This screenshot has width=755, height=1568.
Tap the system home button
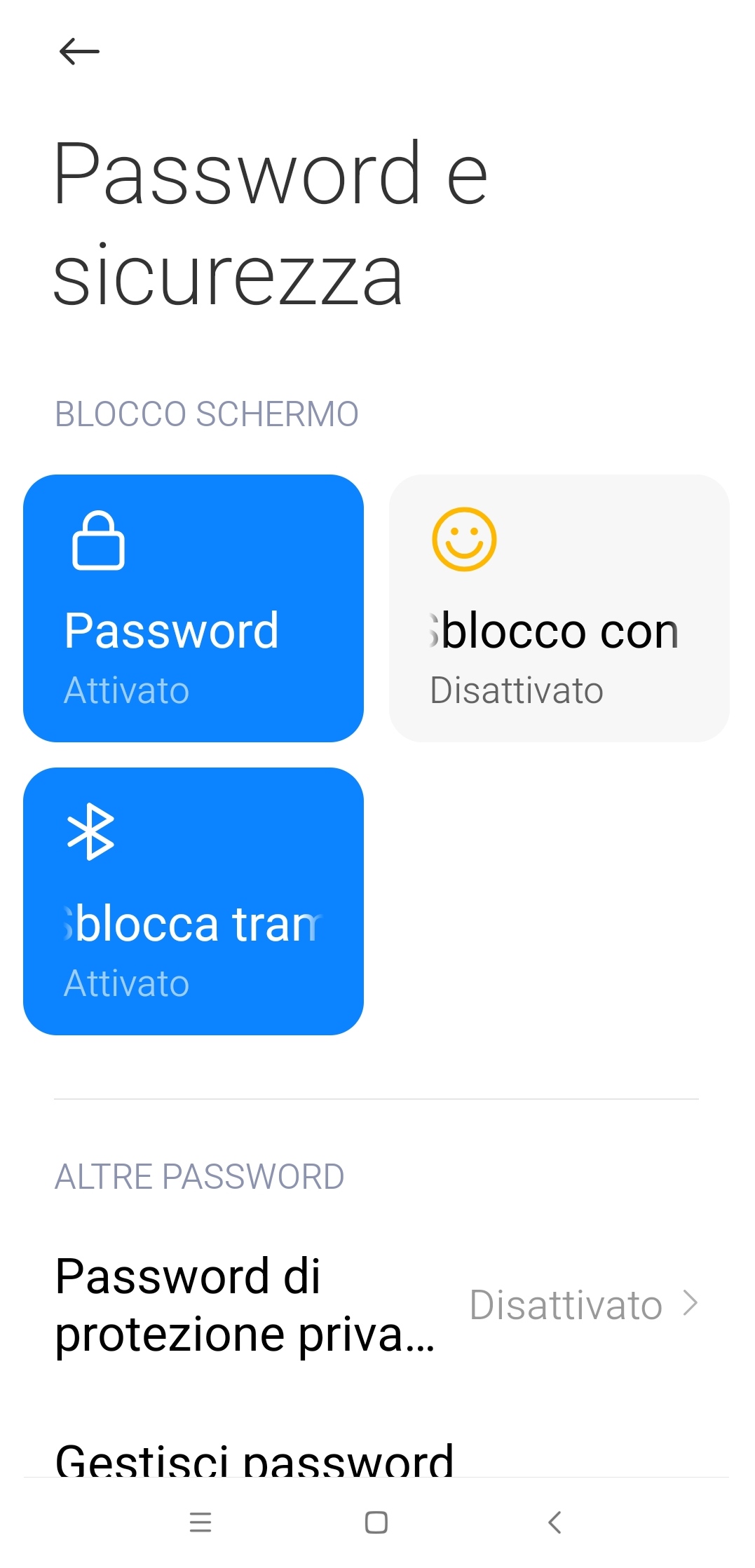(376, 1522)
